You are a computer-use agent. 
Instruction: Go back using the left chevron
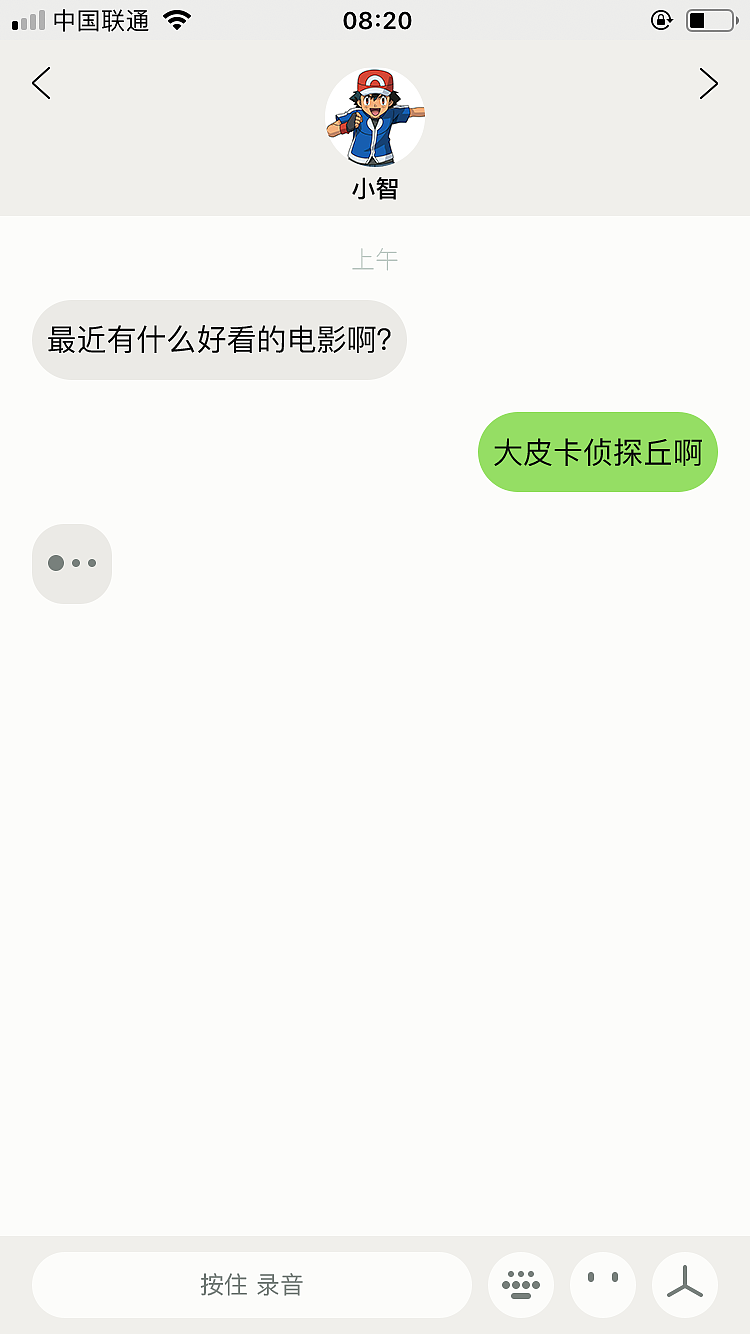click(41, 84)
